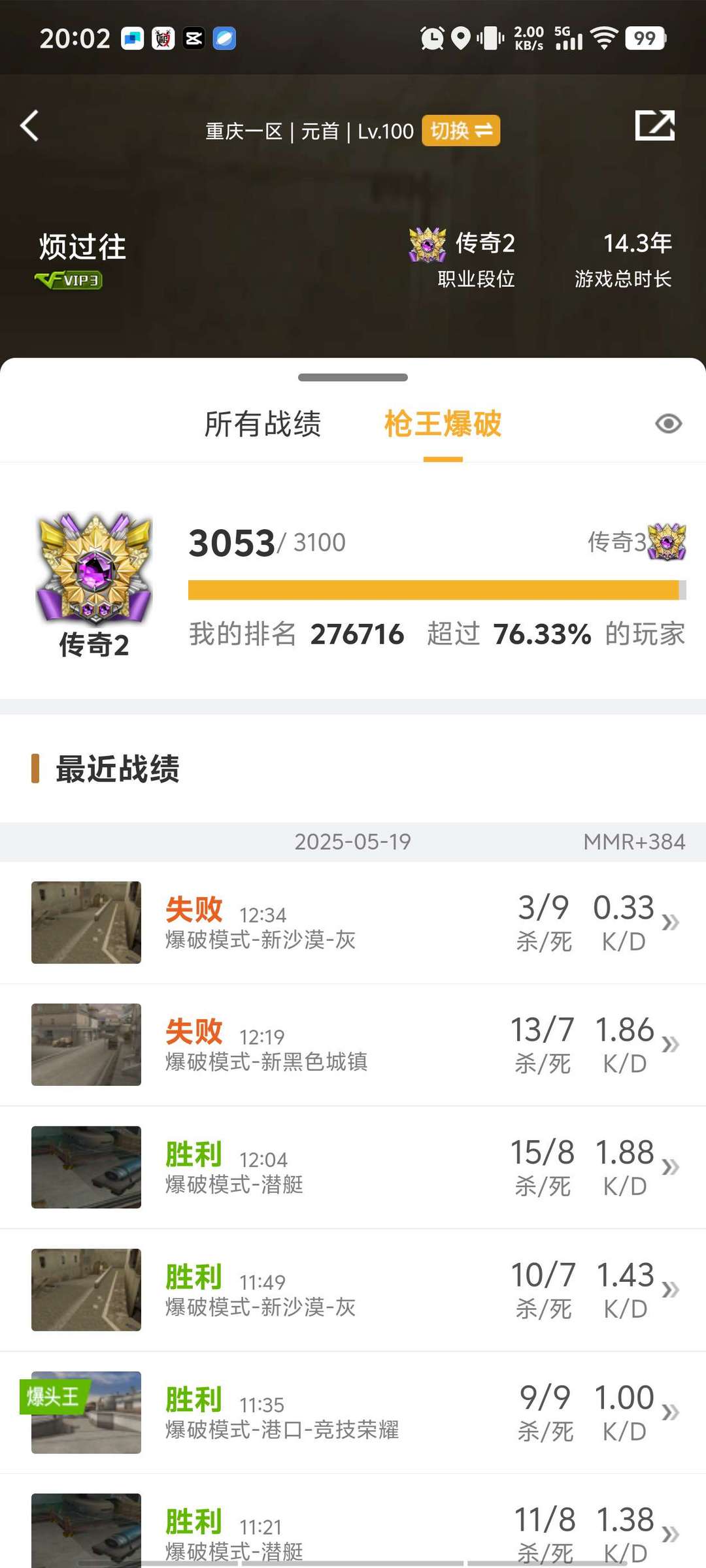Share this profile via top-right icon
This screenshot has height=1568, width=706.
pos(654,125)
